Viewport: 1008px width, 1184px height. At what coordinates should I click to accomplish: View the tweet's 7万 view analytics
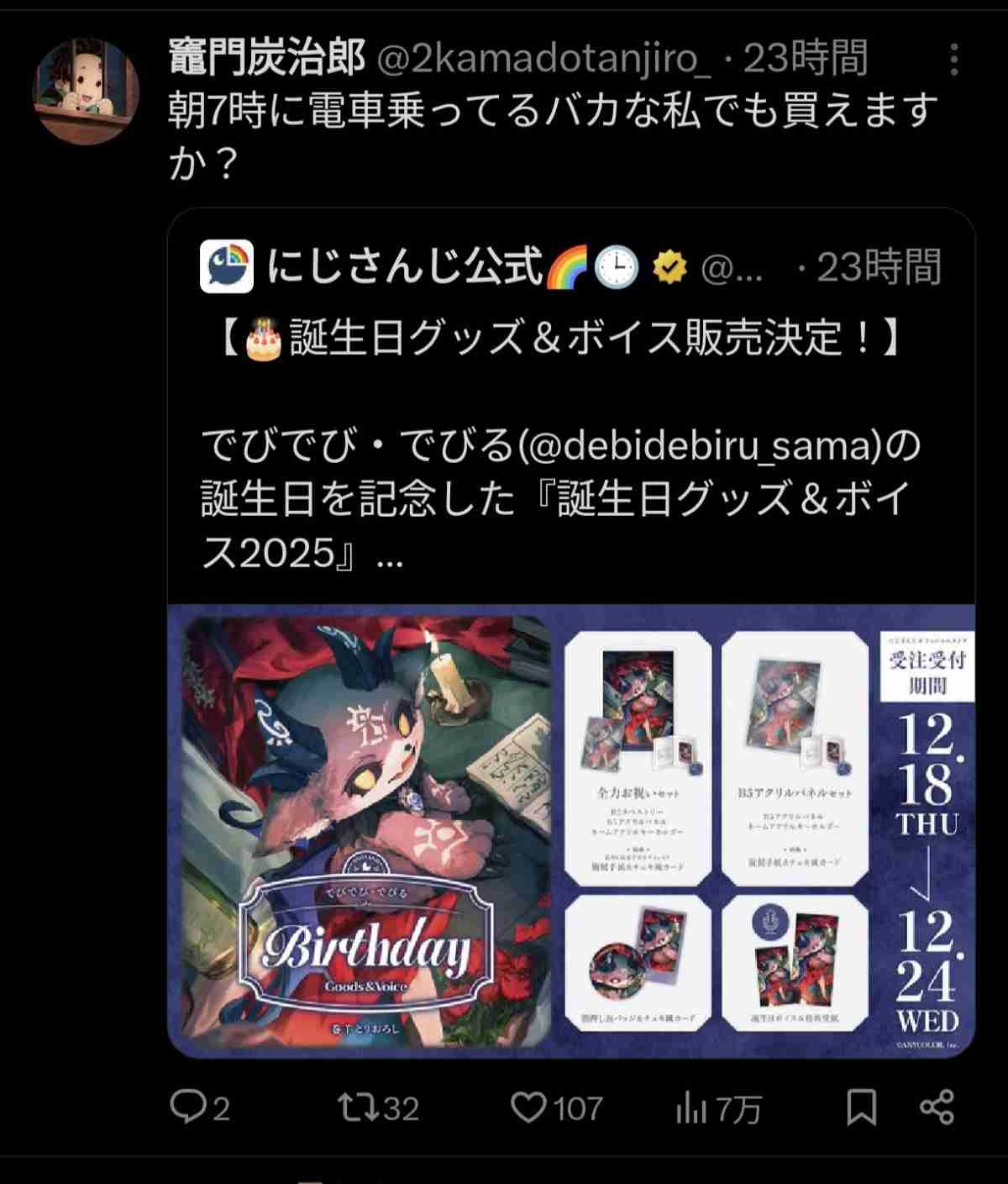(692, 1109)
